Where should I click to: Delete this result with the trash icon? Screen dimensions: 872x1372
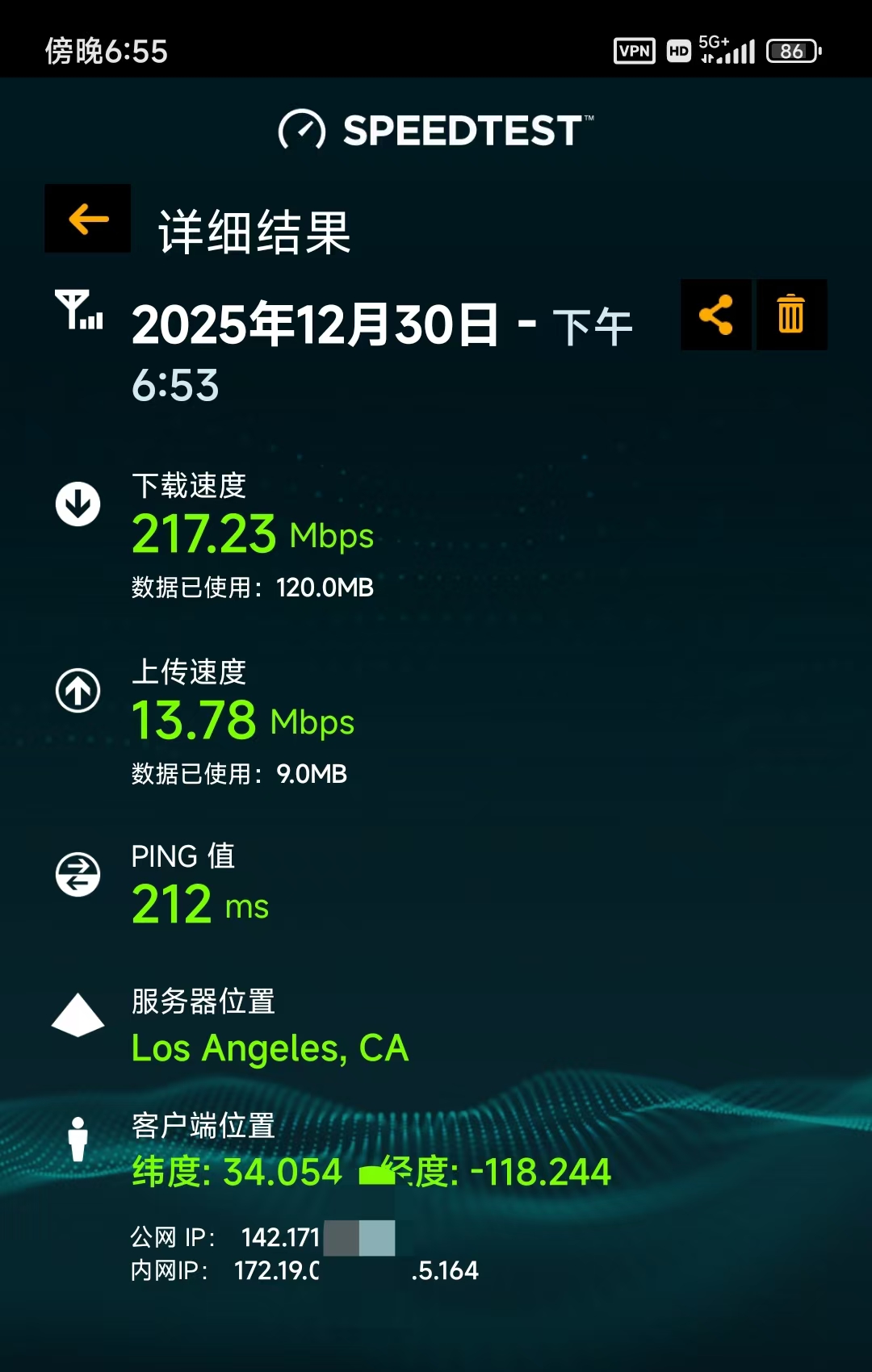pyautogui.click(x=791, y=315)
